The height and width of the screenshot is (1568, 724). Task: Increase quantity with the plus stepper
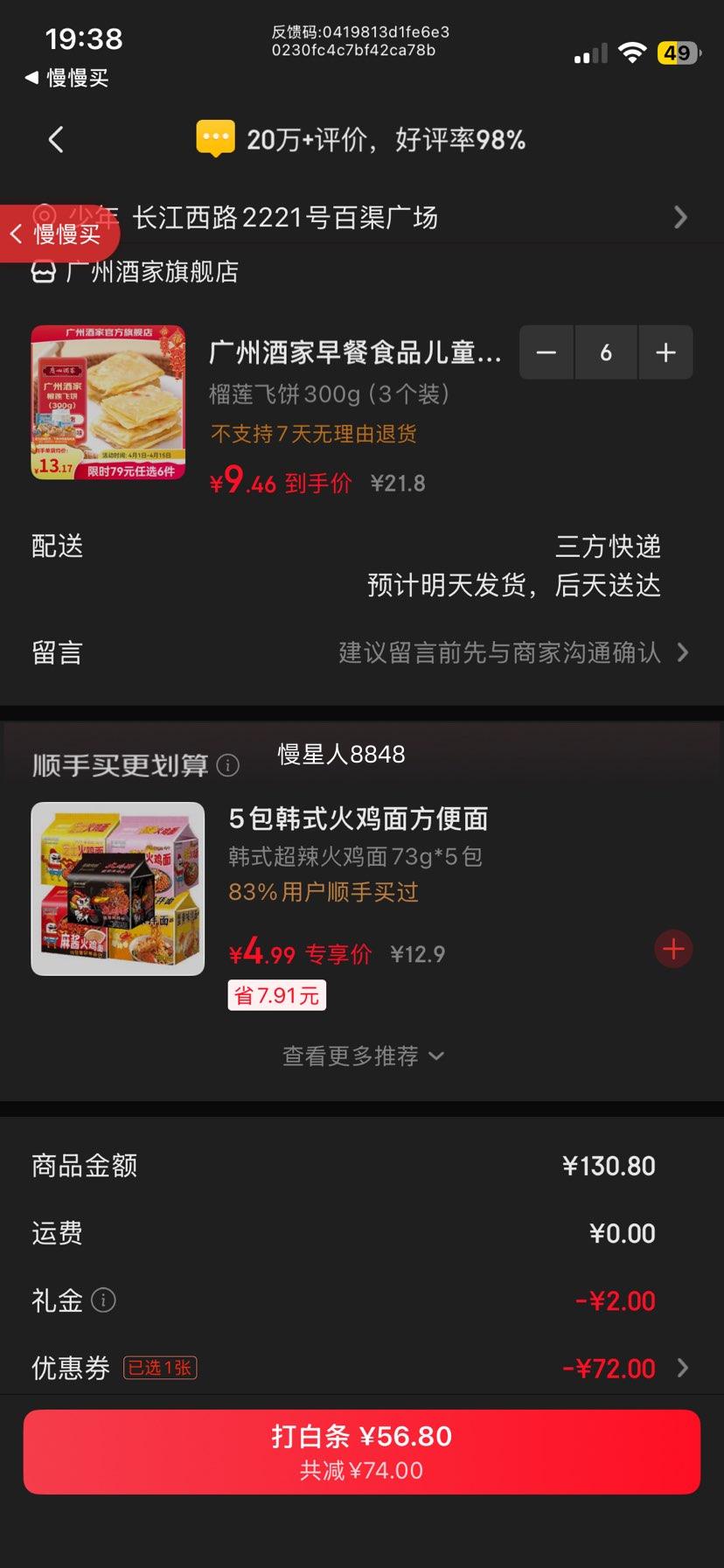click(665, 352)
